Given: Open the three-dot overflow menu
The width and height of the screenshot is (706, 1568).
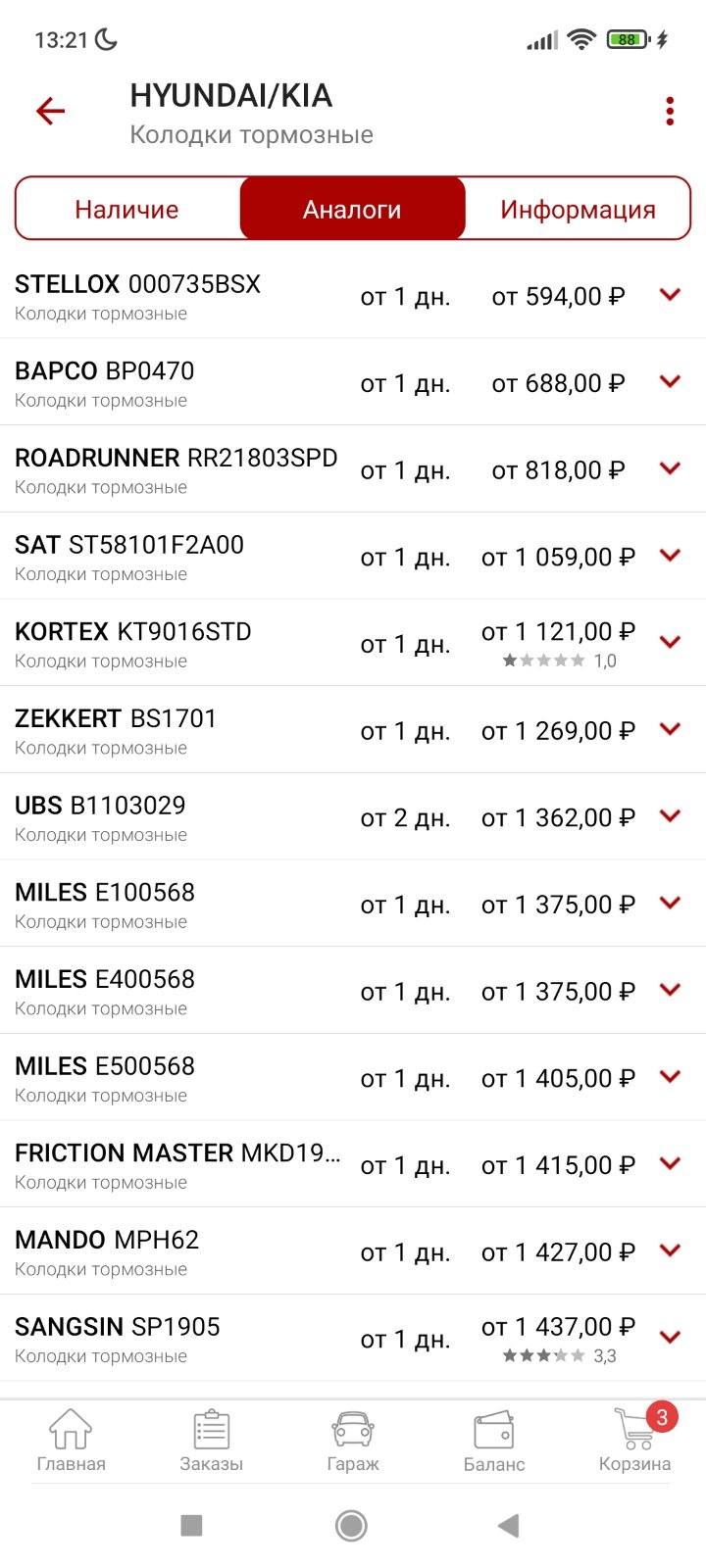Looking at the screenshot, I should (670, 111).
